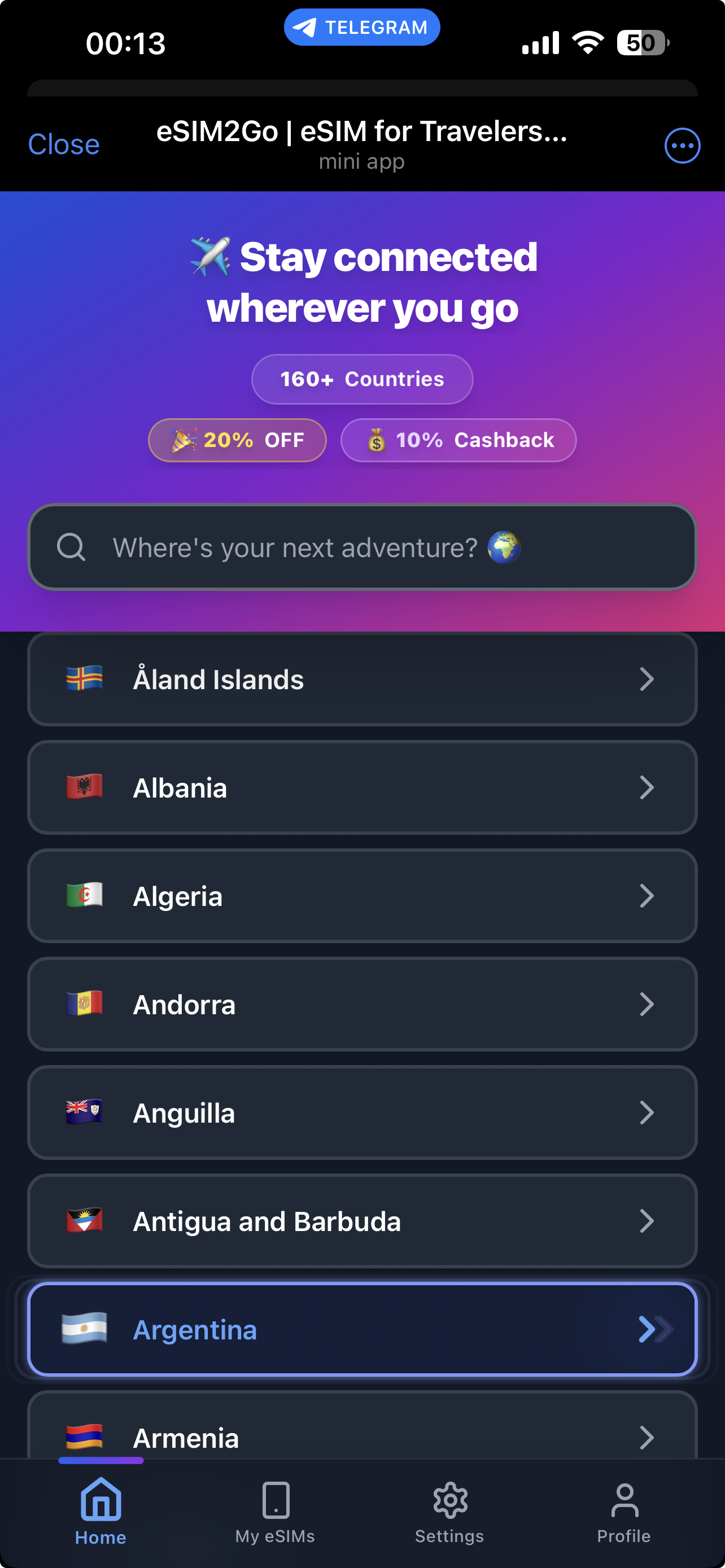The image size is (725, 1568).
Task: Expand the Åland Islands entry
Action: click(x=647, y=678)
